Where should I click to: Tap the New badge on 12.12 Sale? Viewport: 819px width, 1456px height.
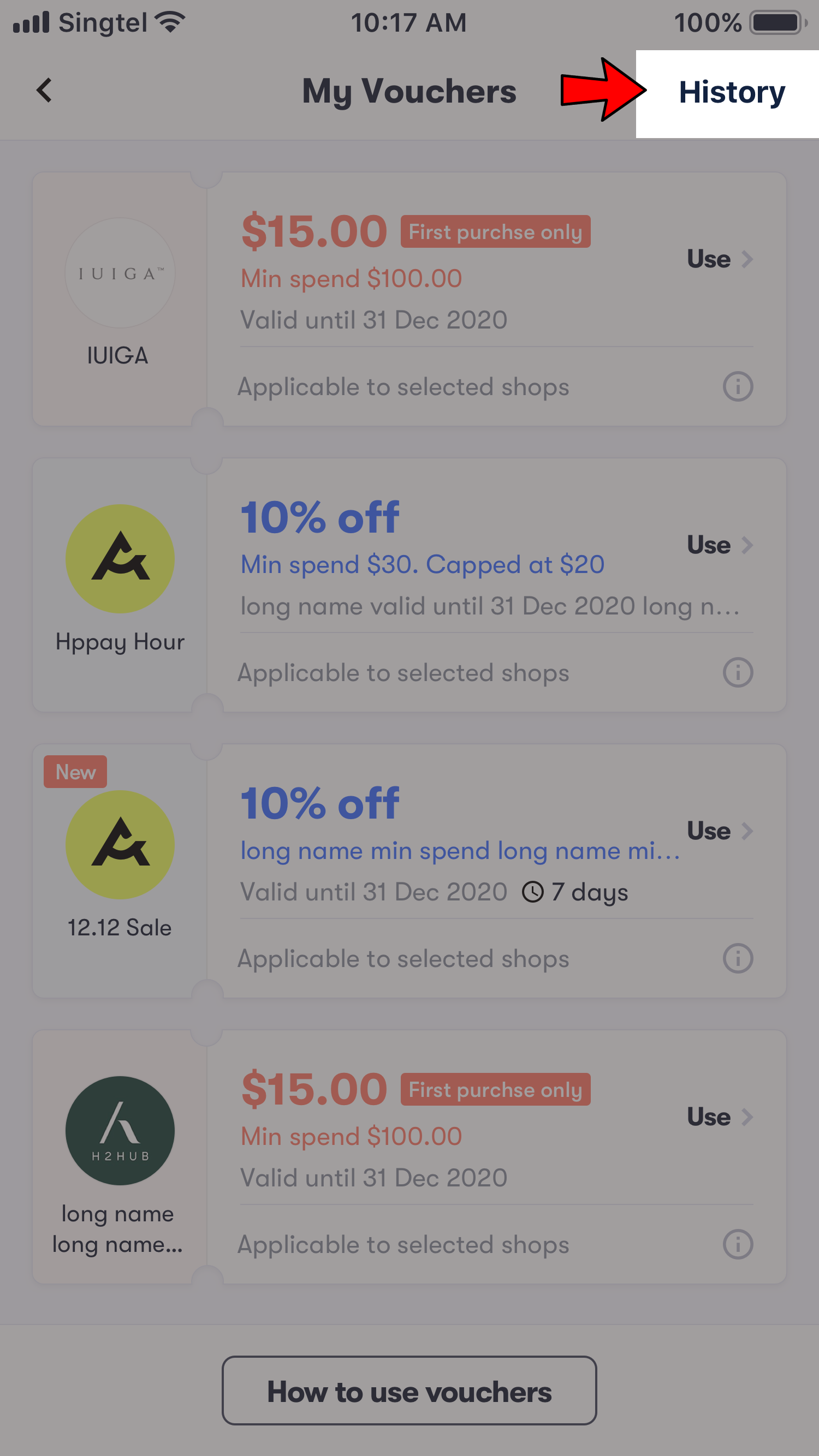tap(75, 772)
